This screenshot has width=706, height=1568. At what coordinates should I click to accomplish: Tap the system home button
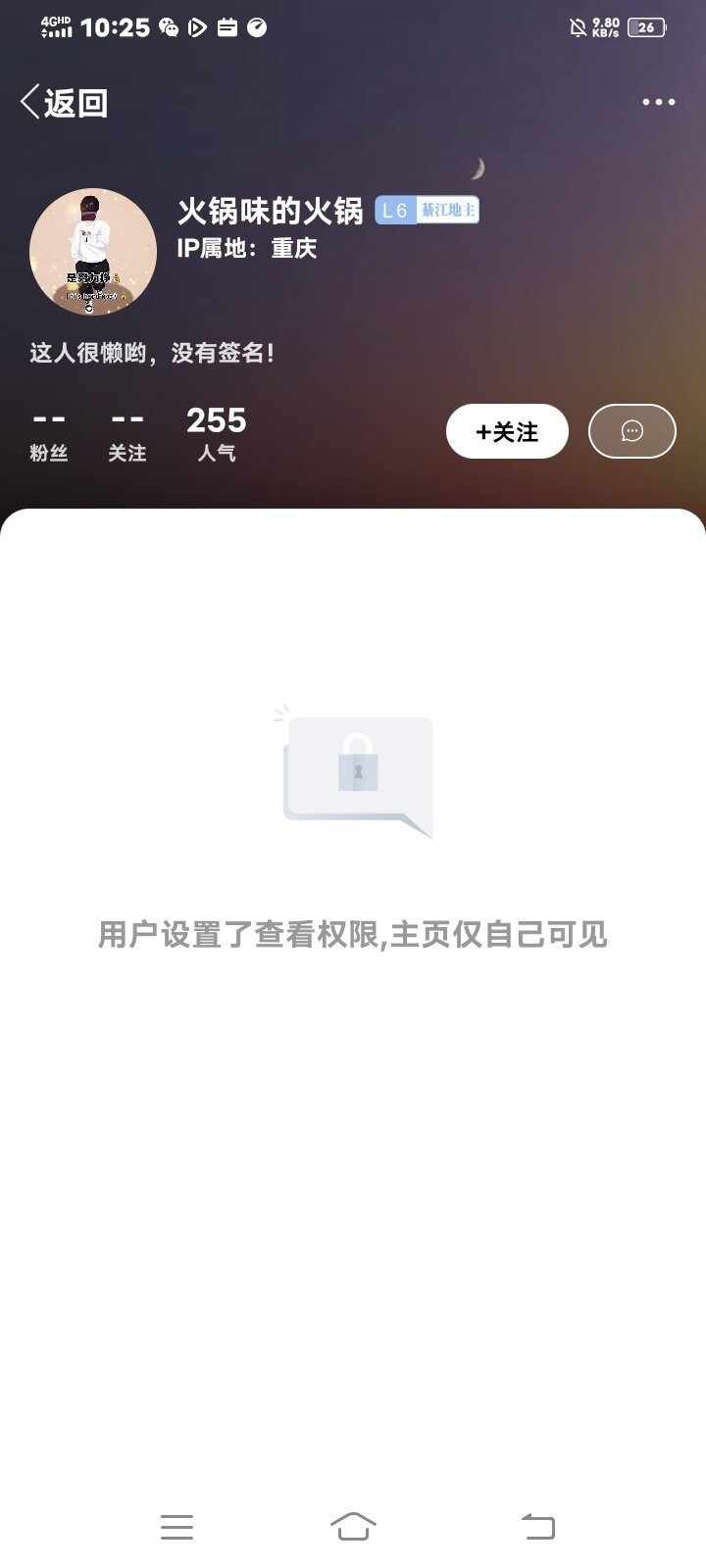pos(353,1526)
